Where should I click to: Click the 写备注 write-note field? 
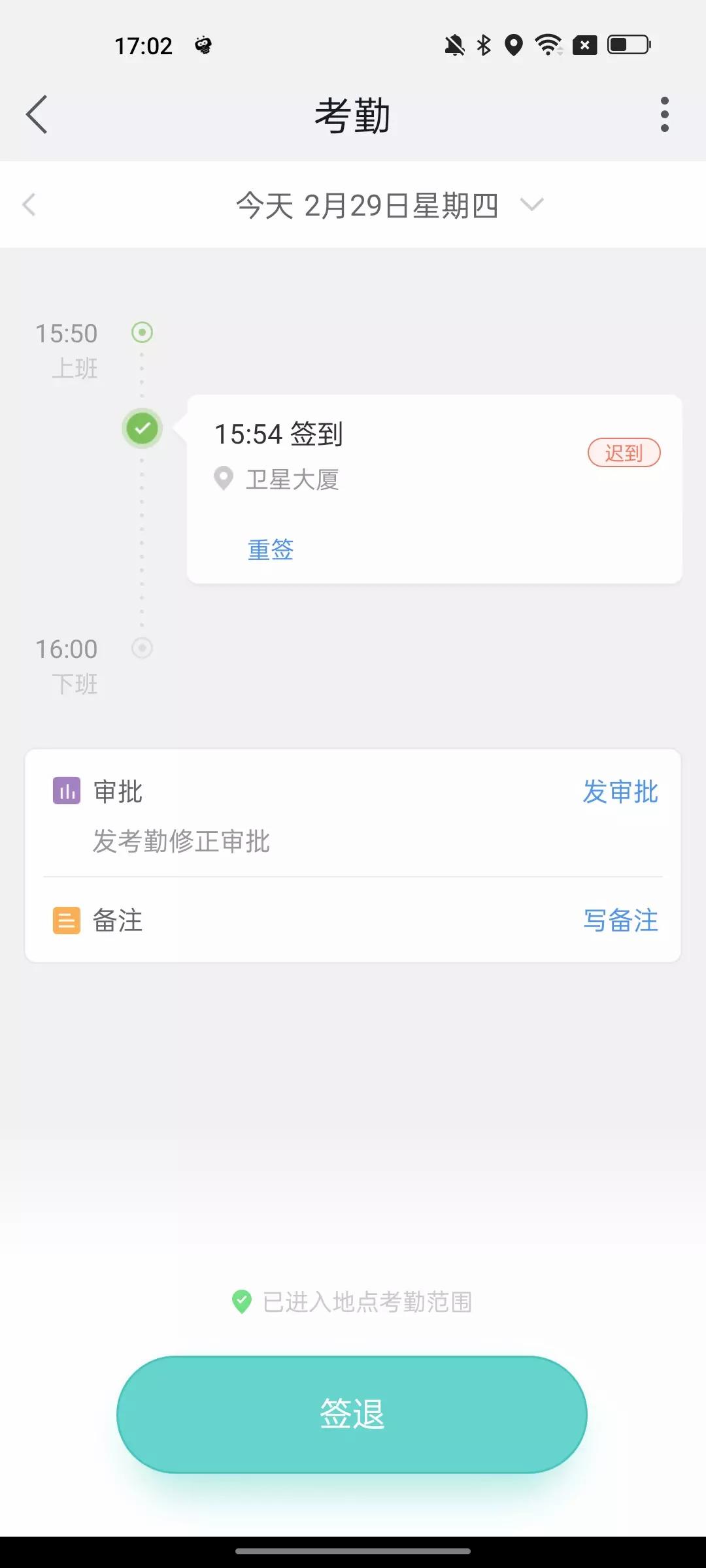coord(621,921)
